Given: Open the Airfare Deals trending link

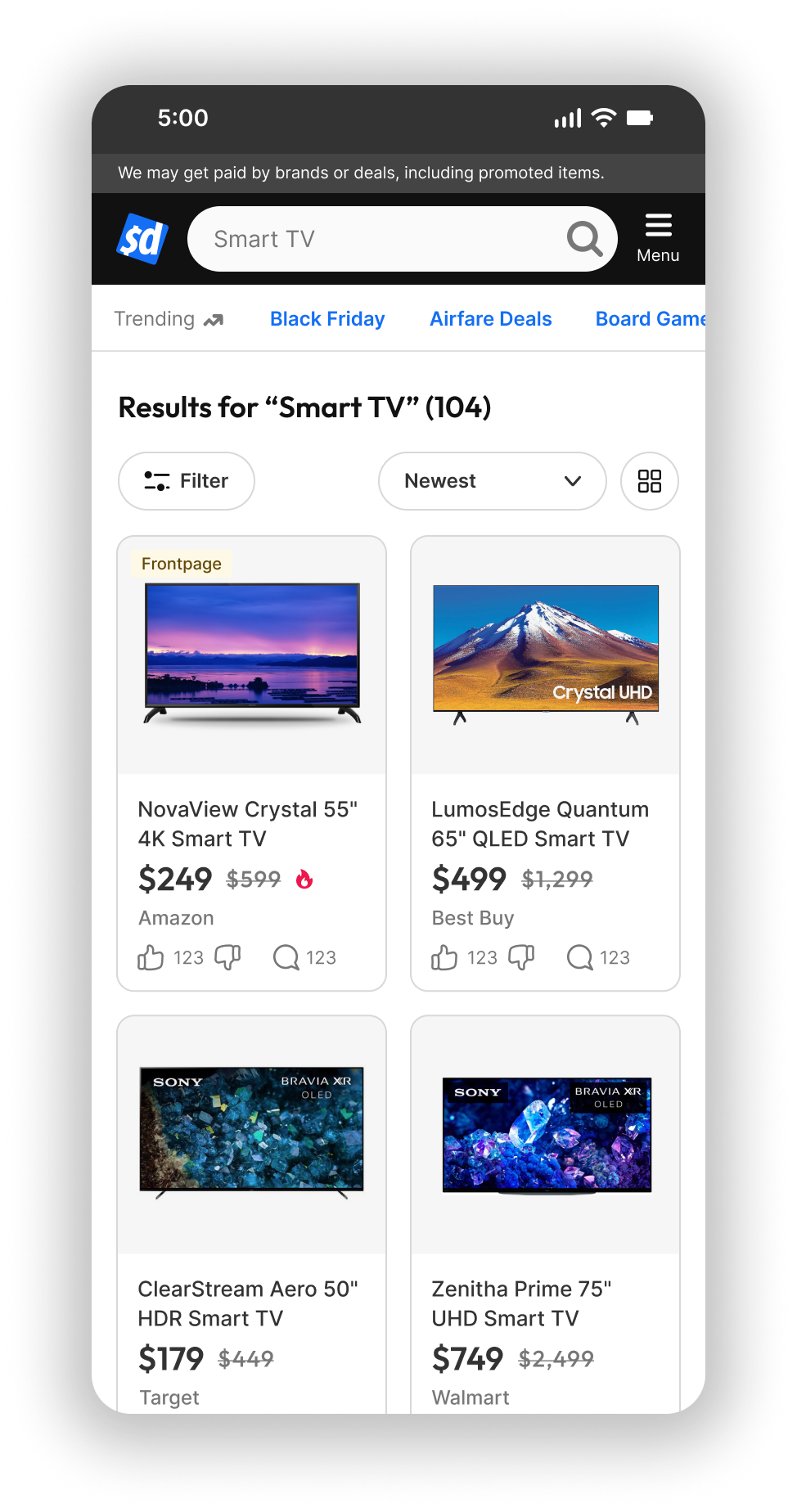Looking at the screenshot, I should pos(491,319).
